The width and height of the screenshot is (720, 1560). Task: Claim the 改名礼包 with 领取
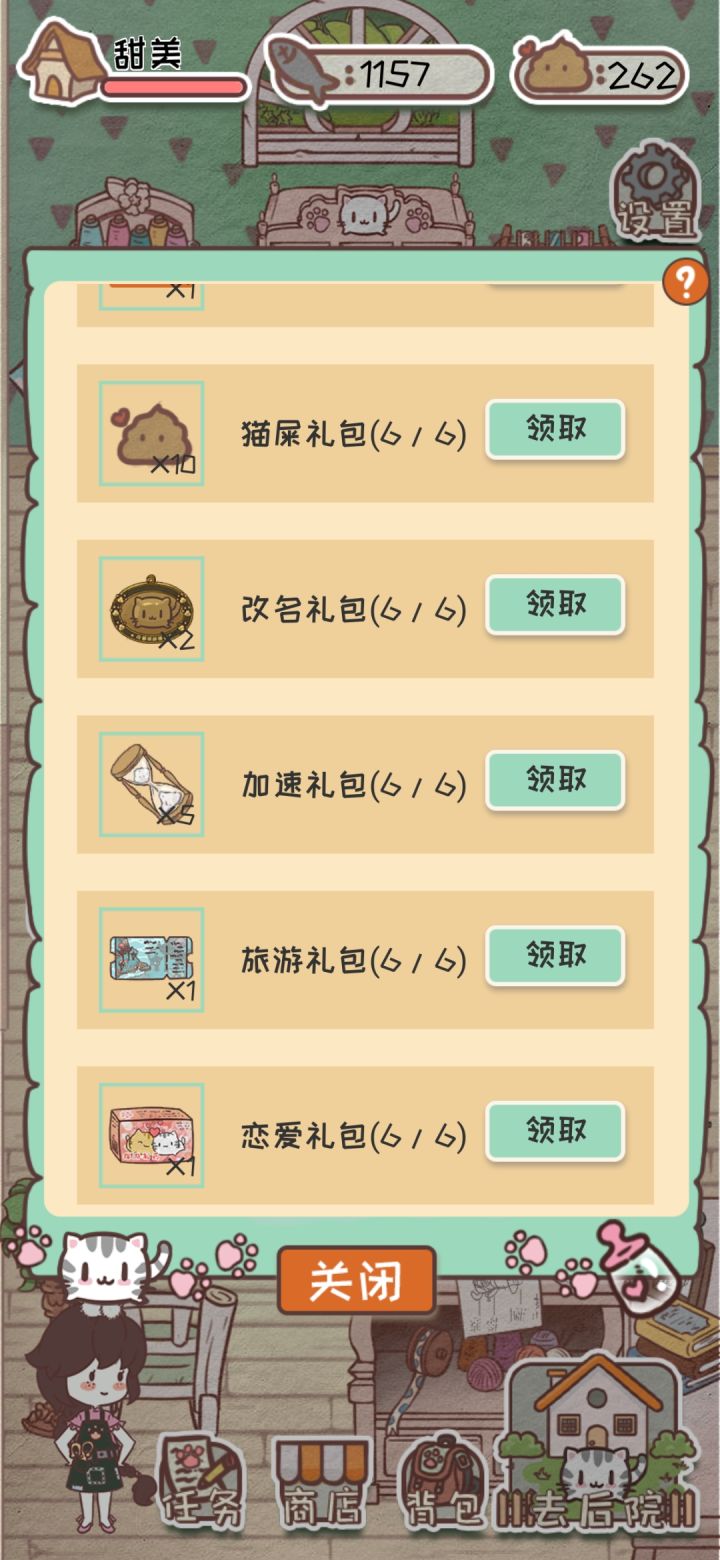pyautogui.click(x=555, y=604)
